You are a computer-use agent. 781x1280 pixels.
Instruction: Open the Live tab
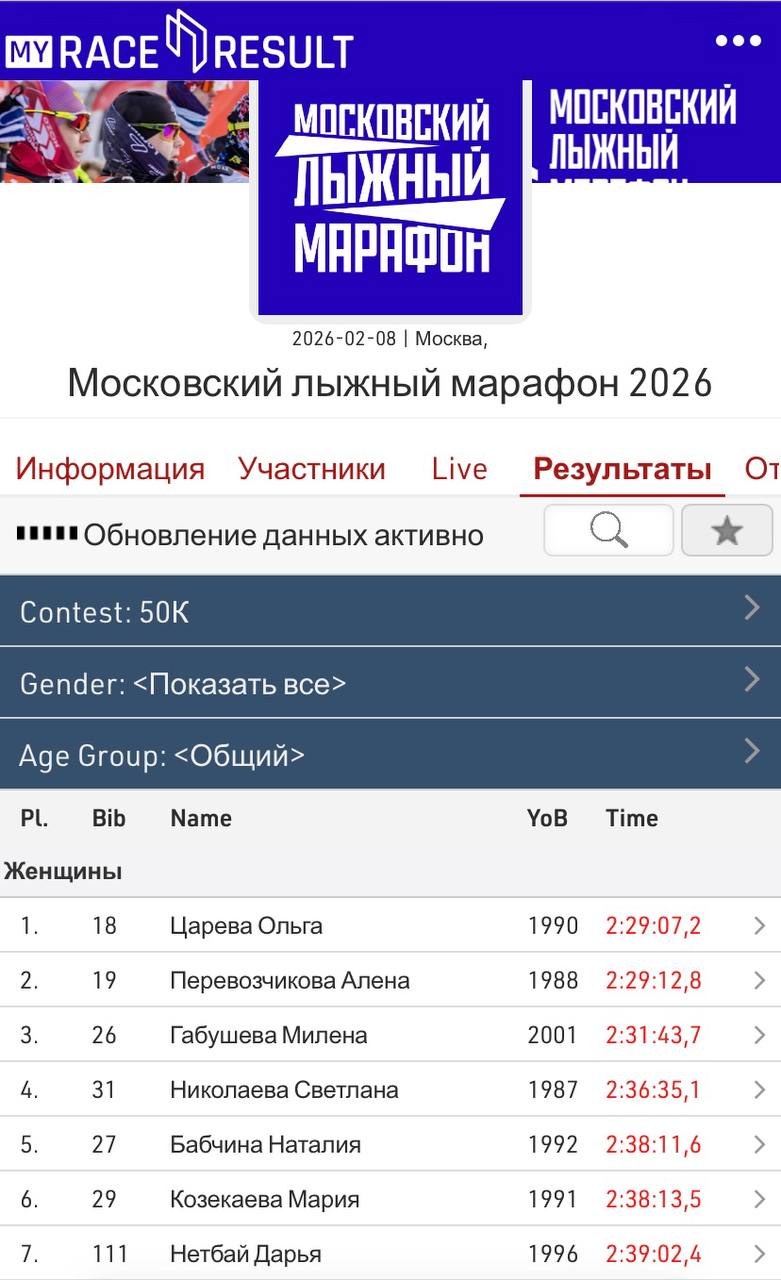coord(459,469)
